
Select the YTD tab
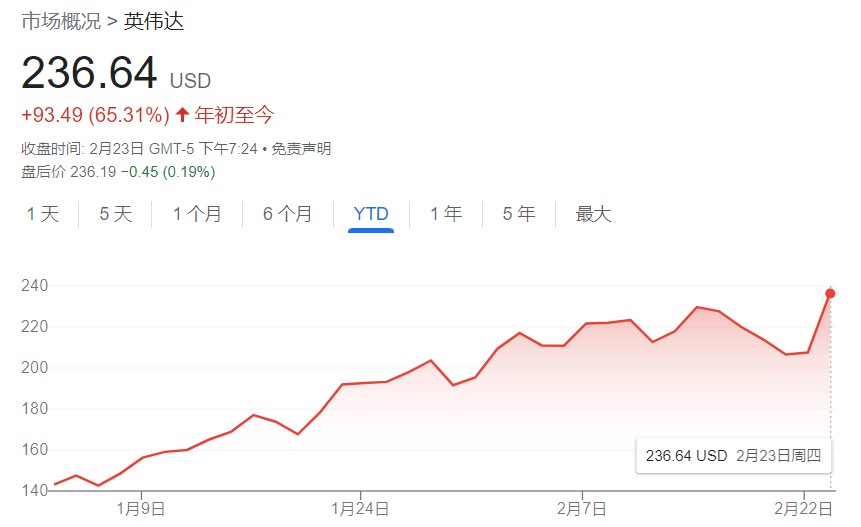[x=371, y=214]
